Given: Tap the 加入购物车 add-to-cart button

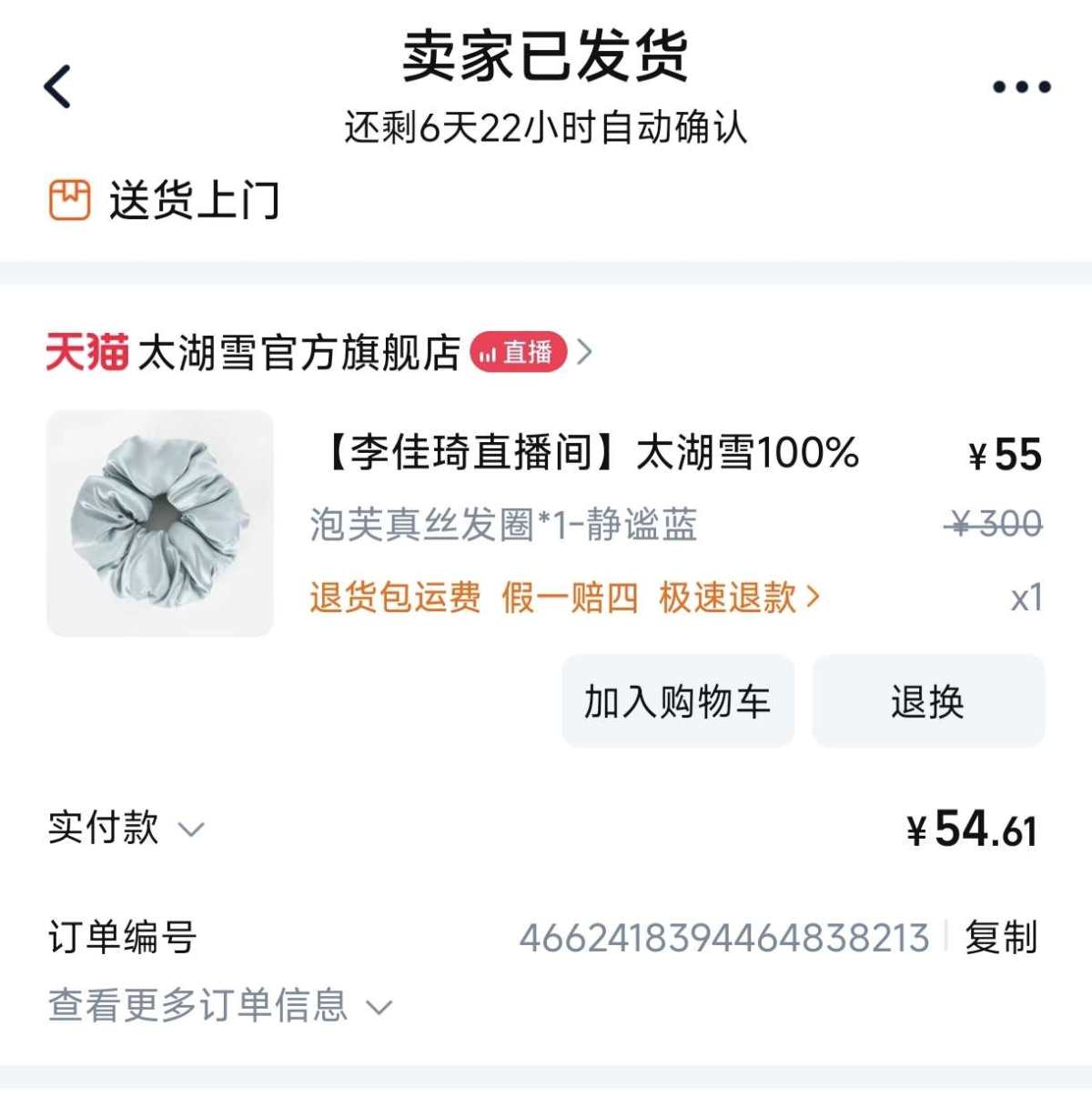Looking at the screenshot, I should click(x=678, y=700).
